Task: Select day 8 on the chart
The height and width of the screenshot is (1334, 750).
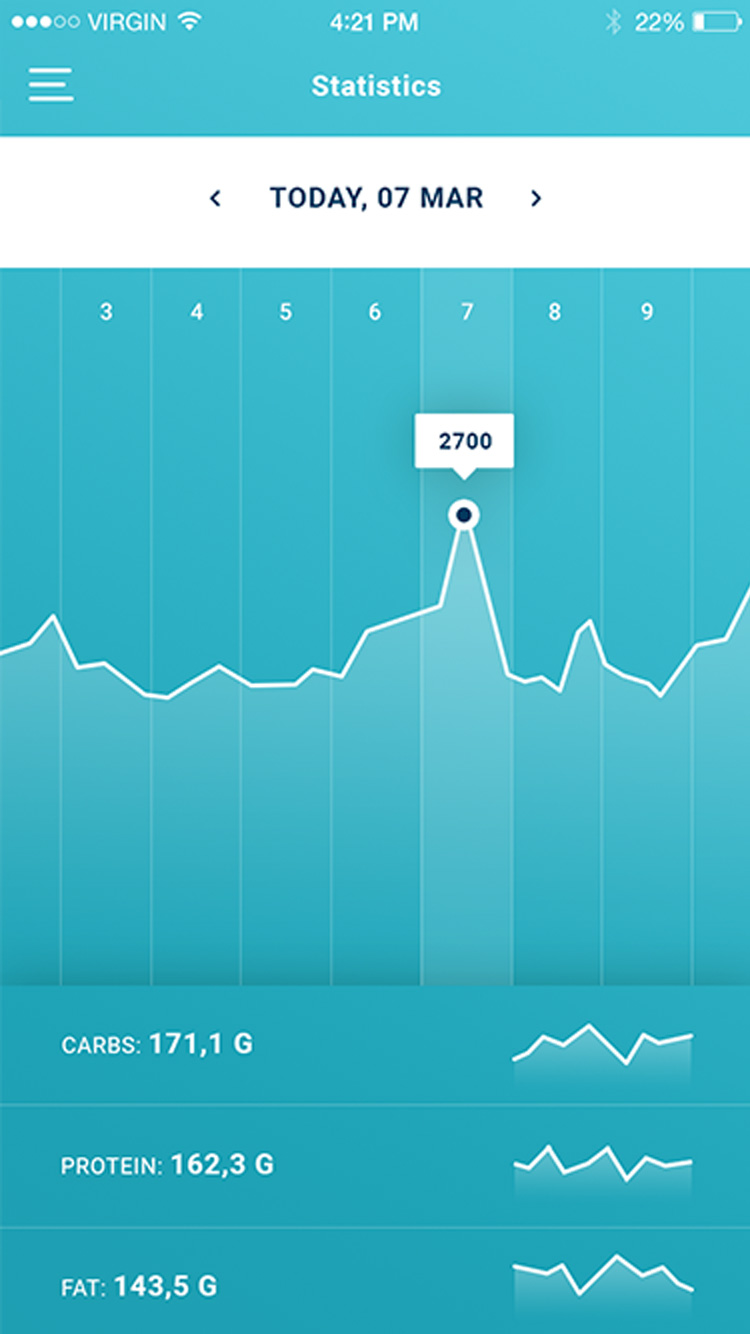Action: [555, 313]
